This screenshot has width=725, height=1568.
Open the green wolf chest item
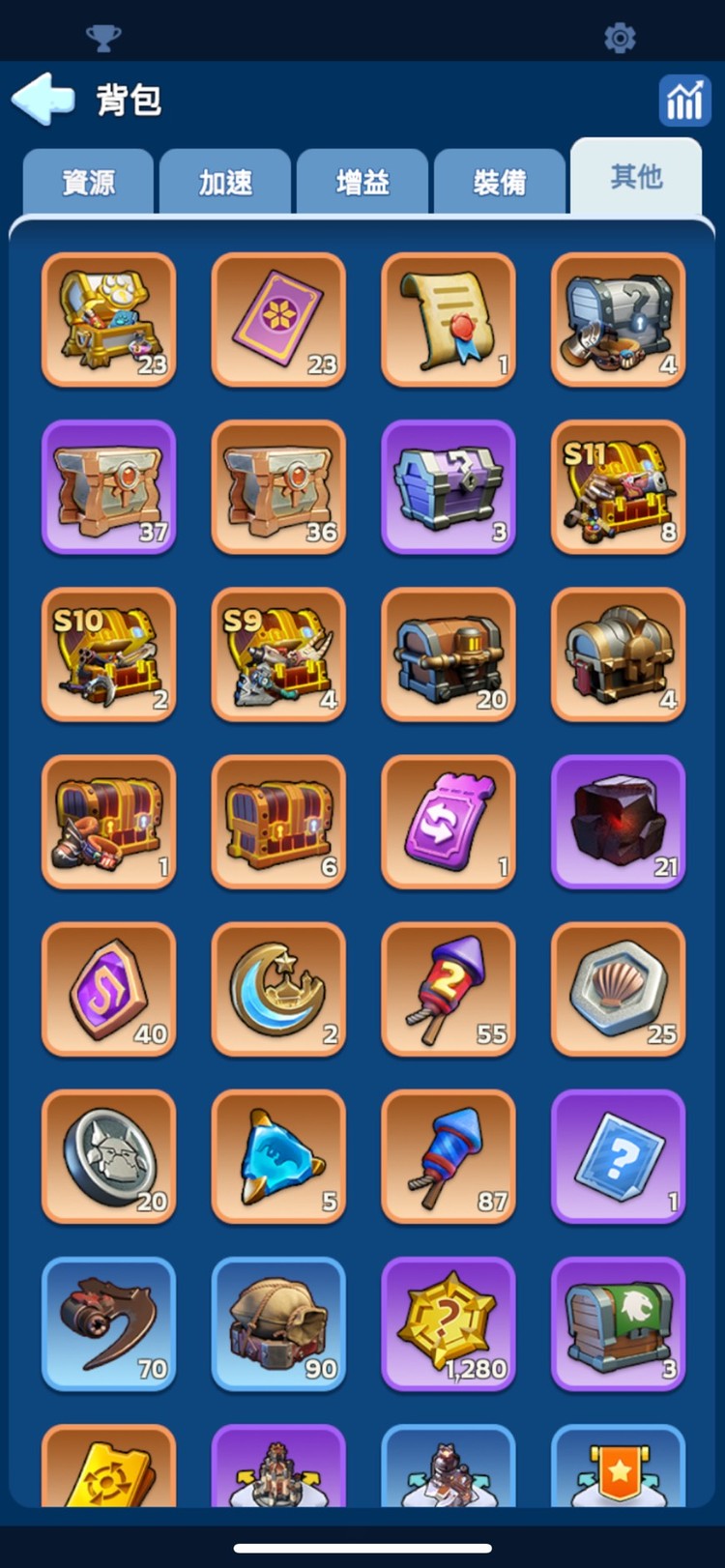pos(618,1323)
